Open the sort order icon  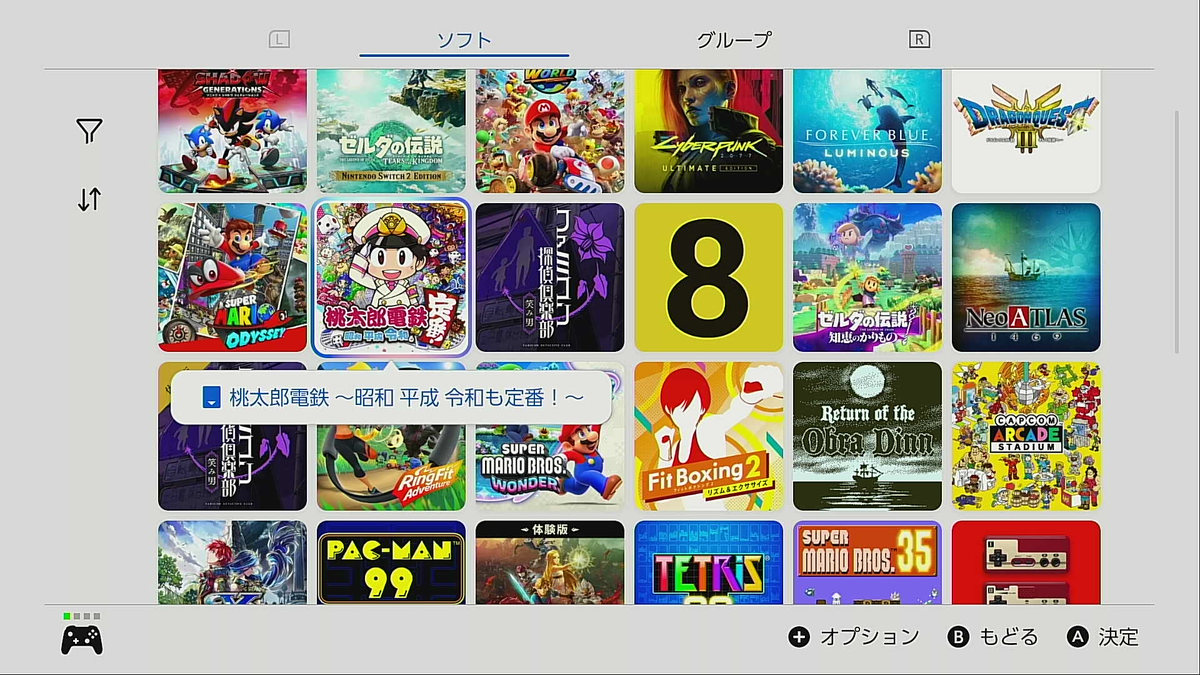[x=89, y=200]
